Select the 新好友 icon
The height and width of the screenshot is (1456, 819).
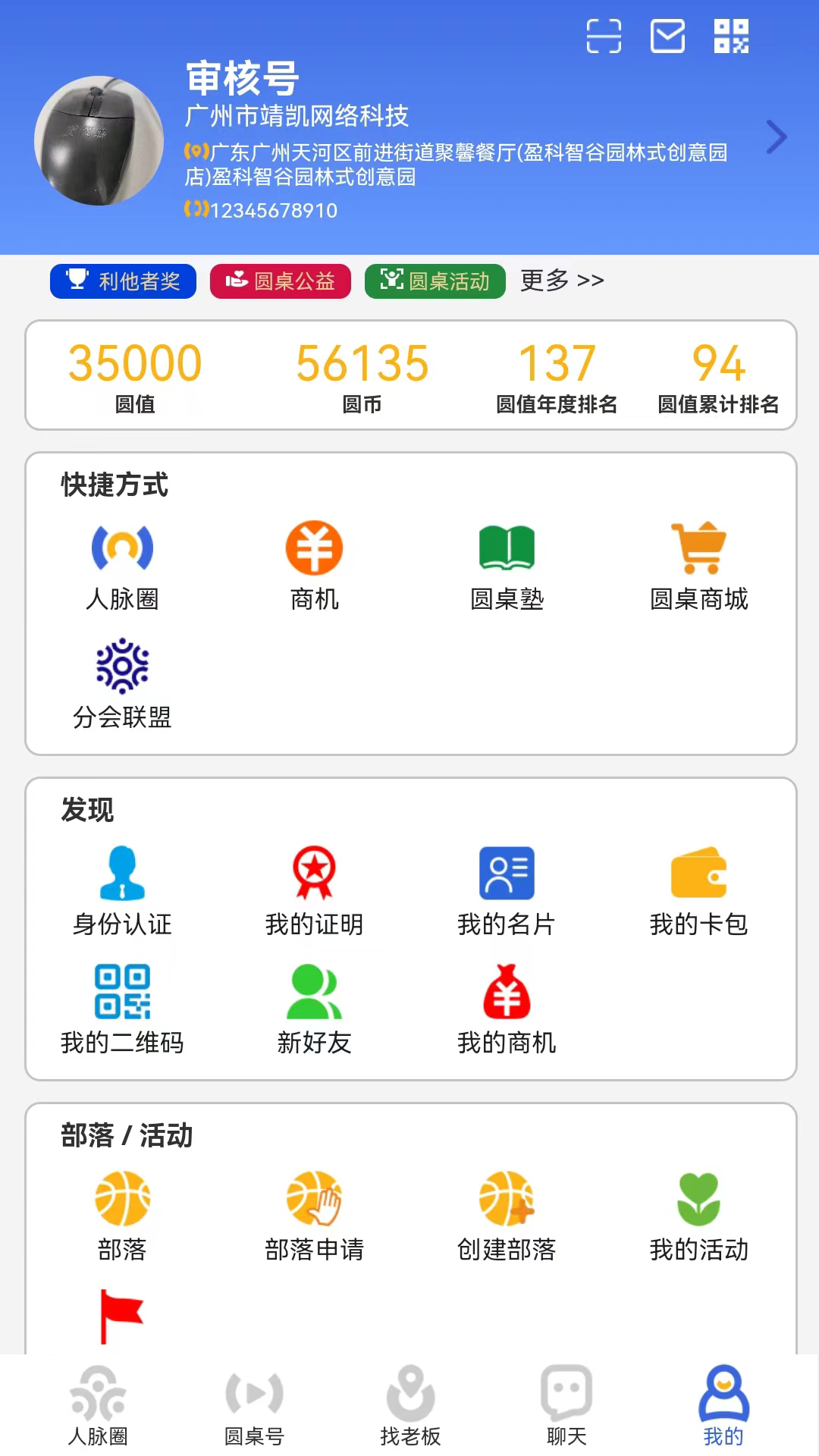pos(314,992)
